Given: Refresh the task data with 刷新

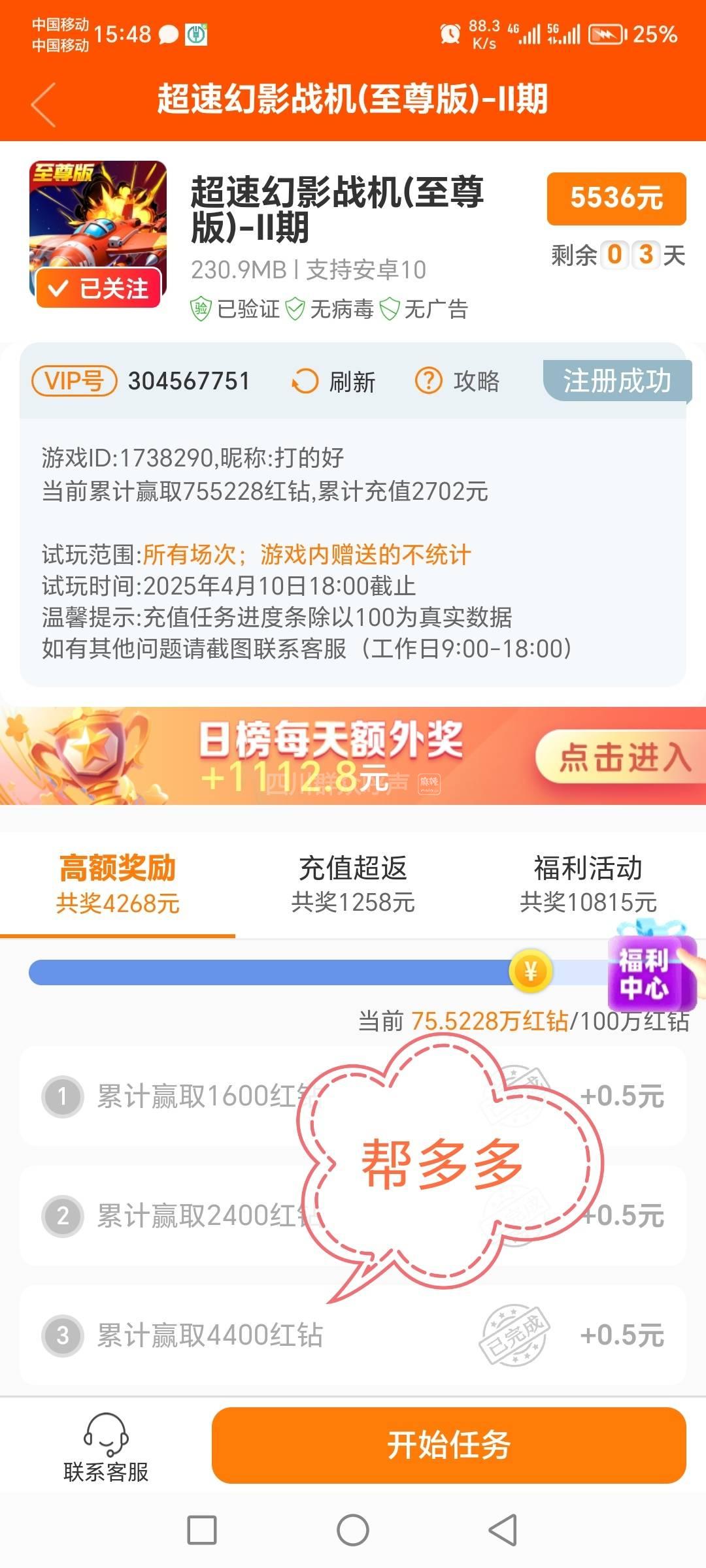Looking at the screenshot, I should (x=334, y=382).
